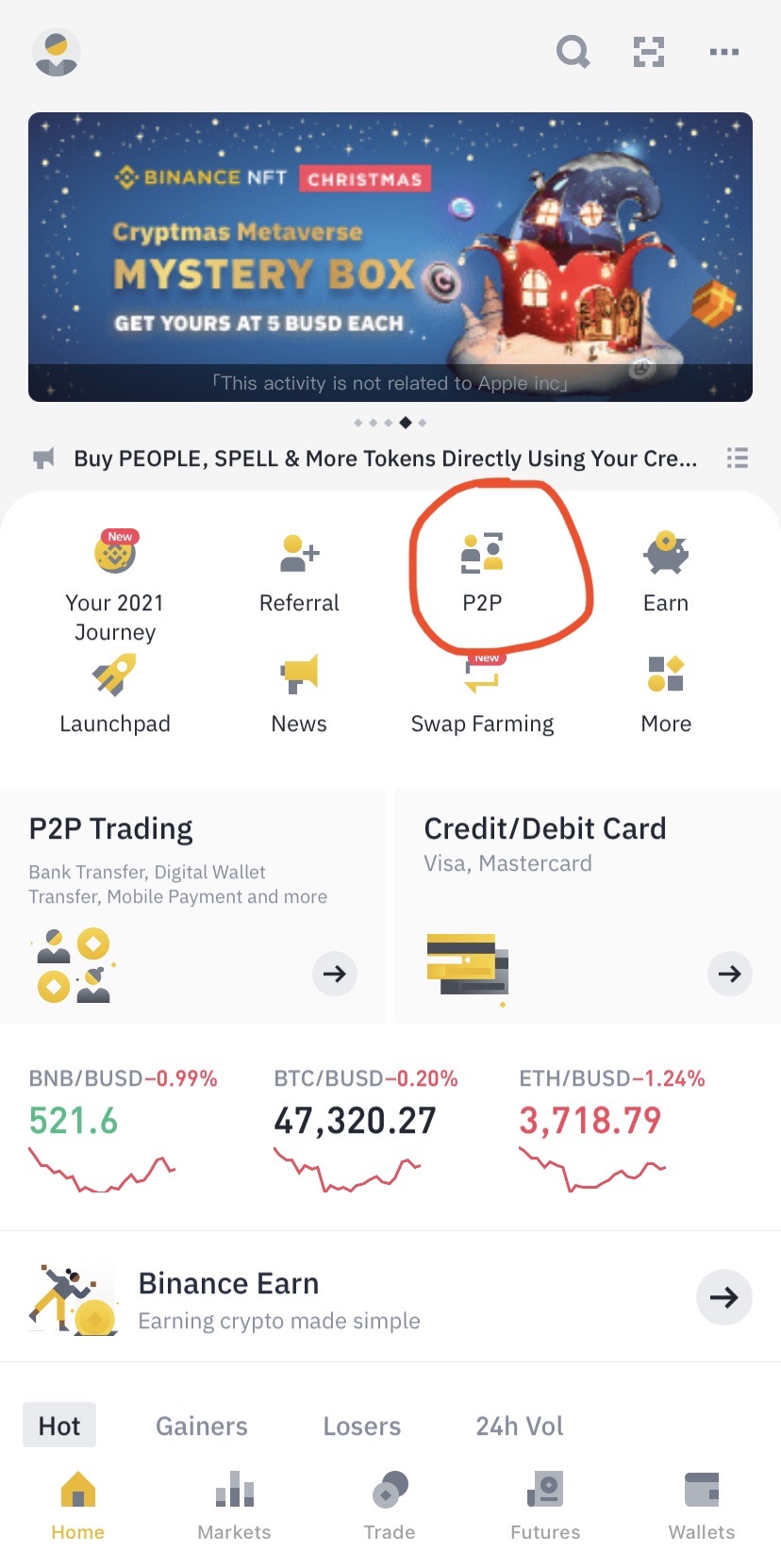Screen dimensions: 781x1568
Task: Open the QR scan icon
Action: (x=648, y=52)
